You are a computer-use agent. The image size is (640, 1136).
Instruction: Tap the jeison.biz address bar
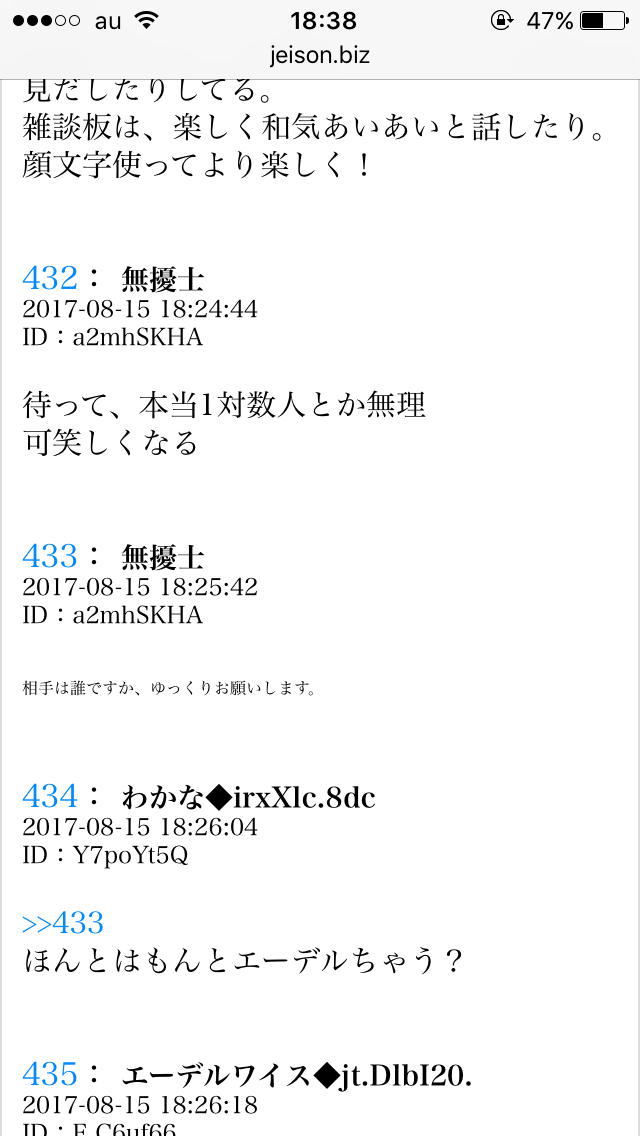click(x=320, y=56)
